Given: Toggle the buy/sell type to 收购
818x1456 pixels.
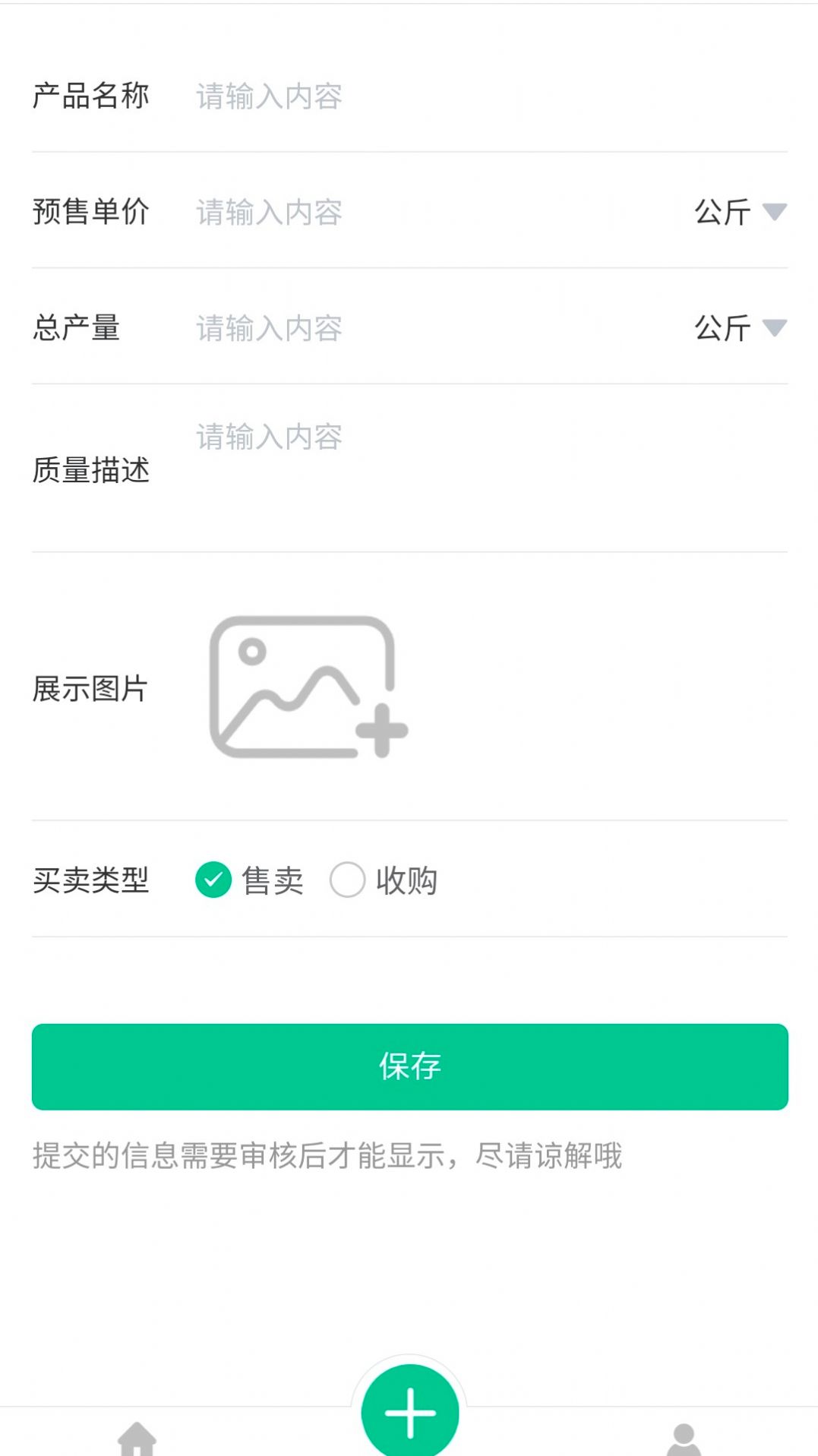Looking at the screenshot, I should click(348, 880).
